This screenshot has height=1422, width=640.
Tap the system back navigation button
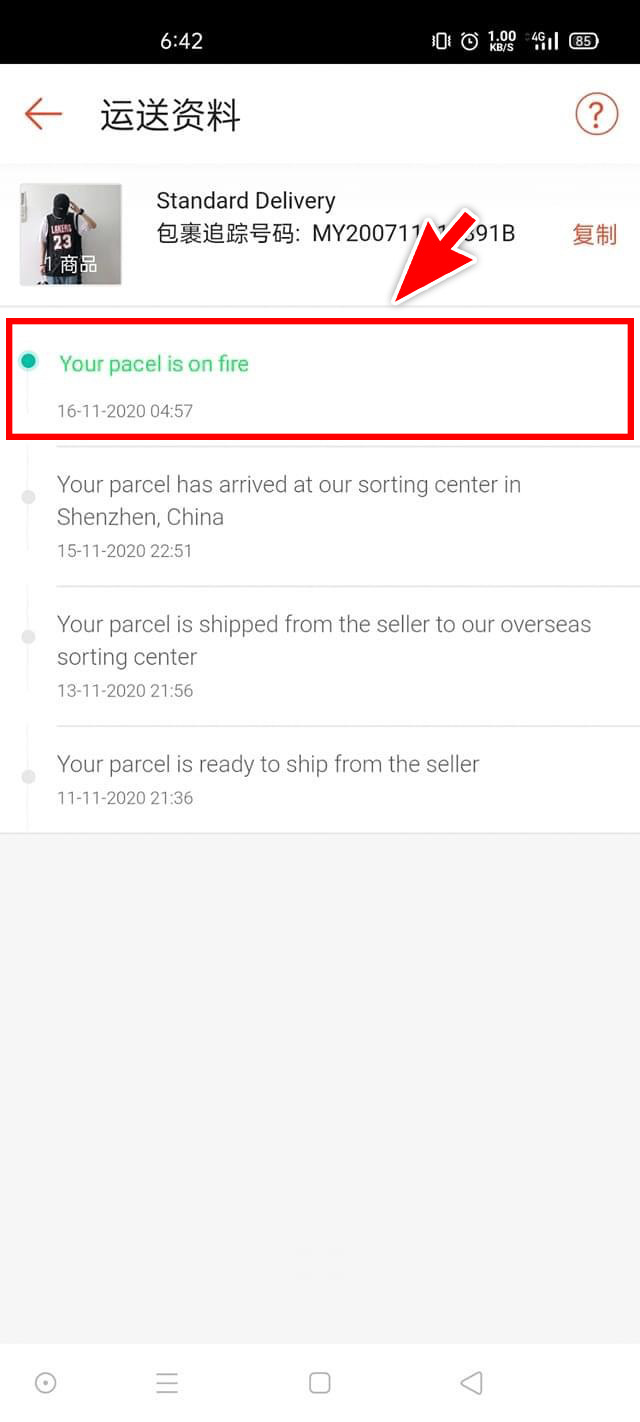click(471, 1382)
